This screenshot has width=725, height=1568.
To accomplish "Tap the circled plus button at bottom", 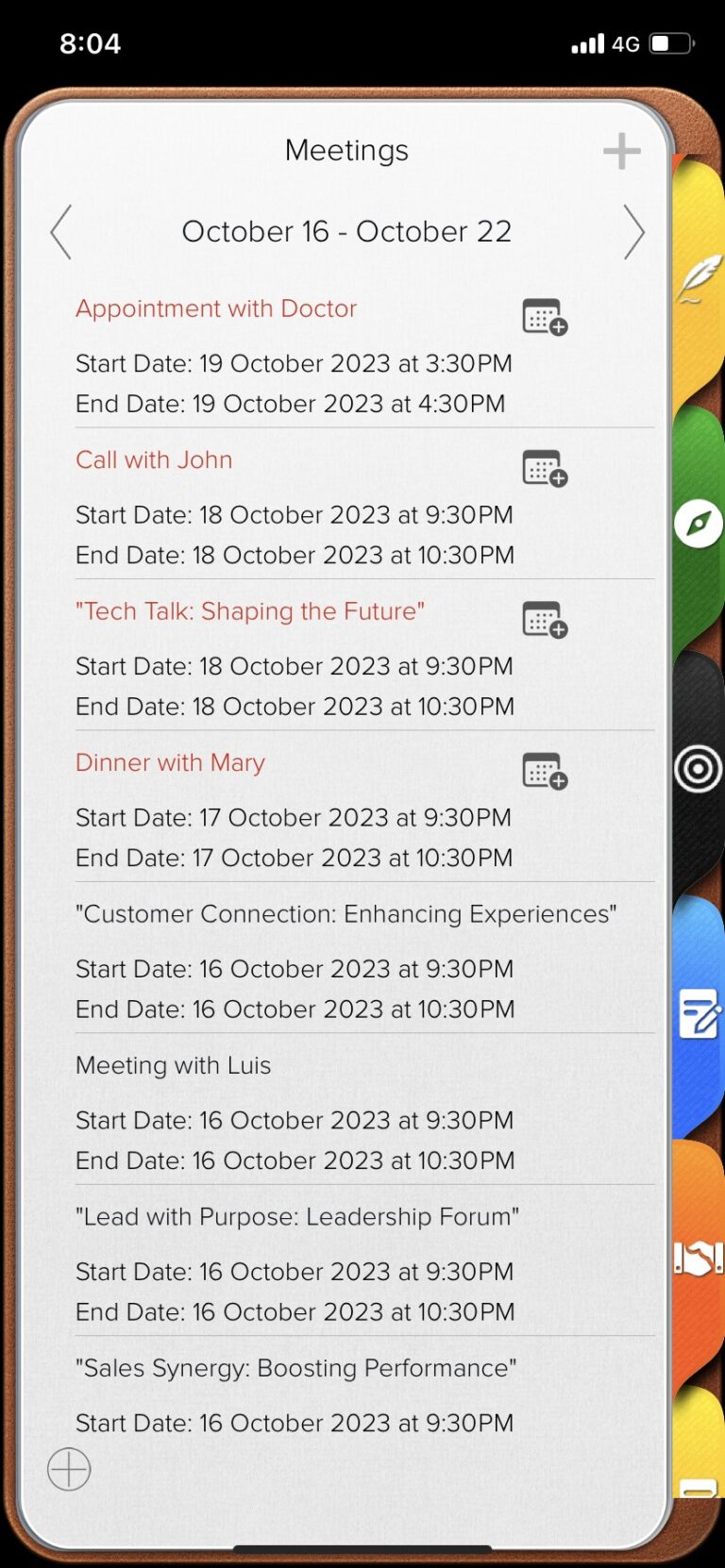I will click(69, 1469).
